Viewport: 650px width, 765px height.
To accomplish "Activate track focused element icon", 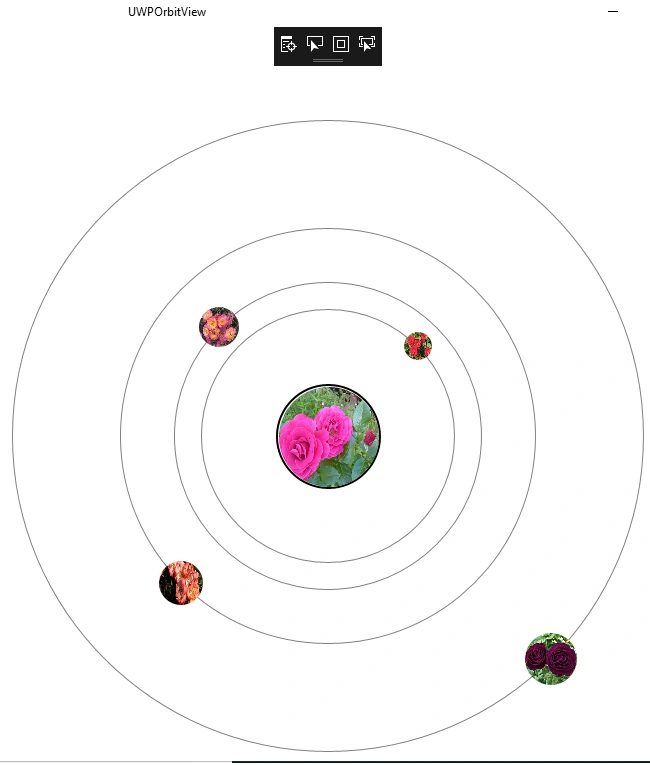I will pos(367,44).
